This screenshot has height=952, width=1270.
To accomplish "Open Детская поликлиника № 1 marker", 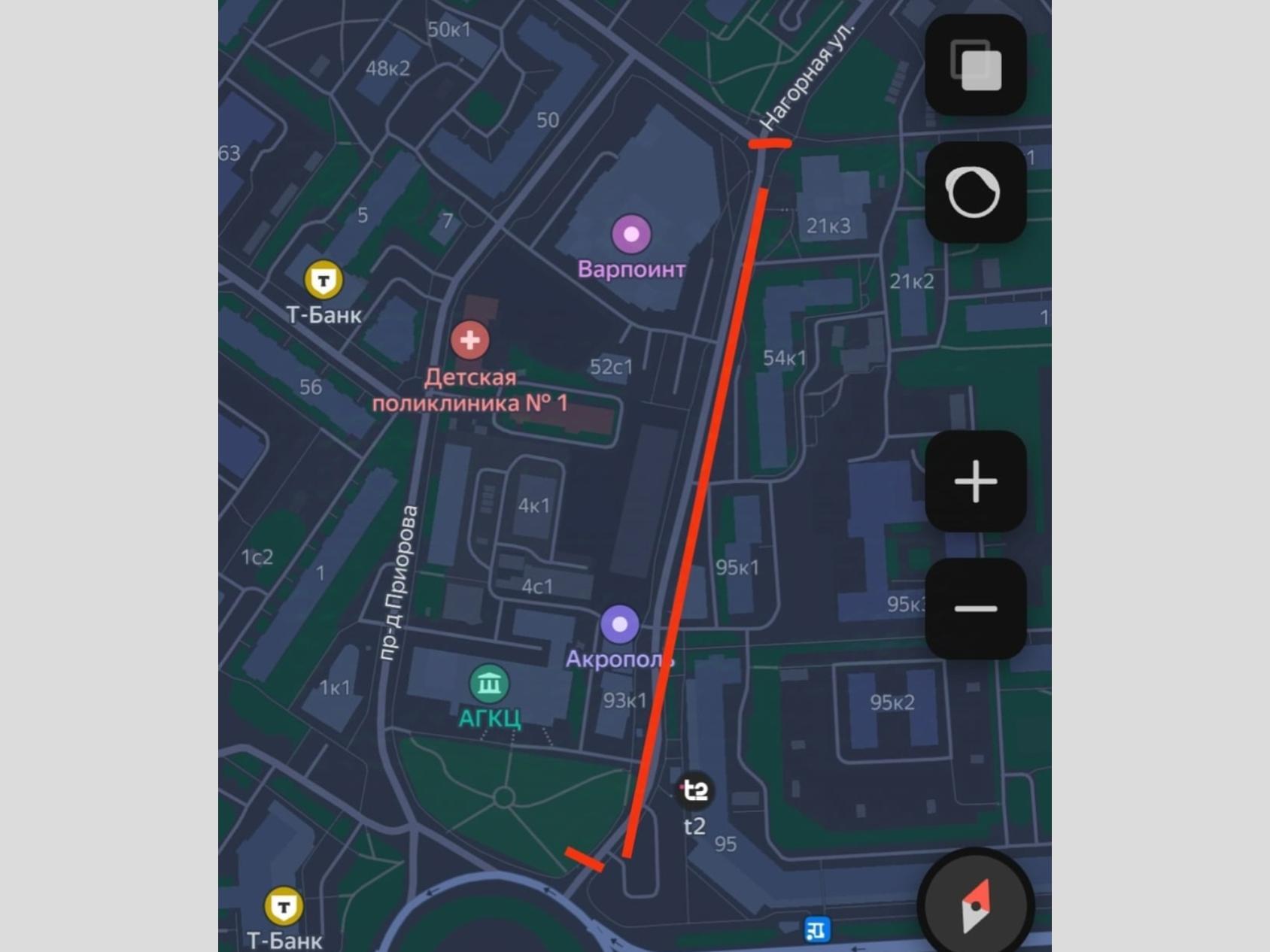I will [x=469, y=340].
